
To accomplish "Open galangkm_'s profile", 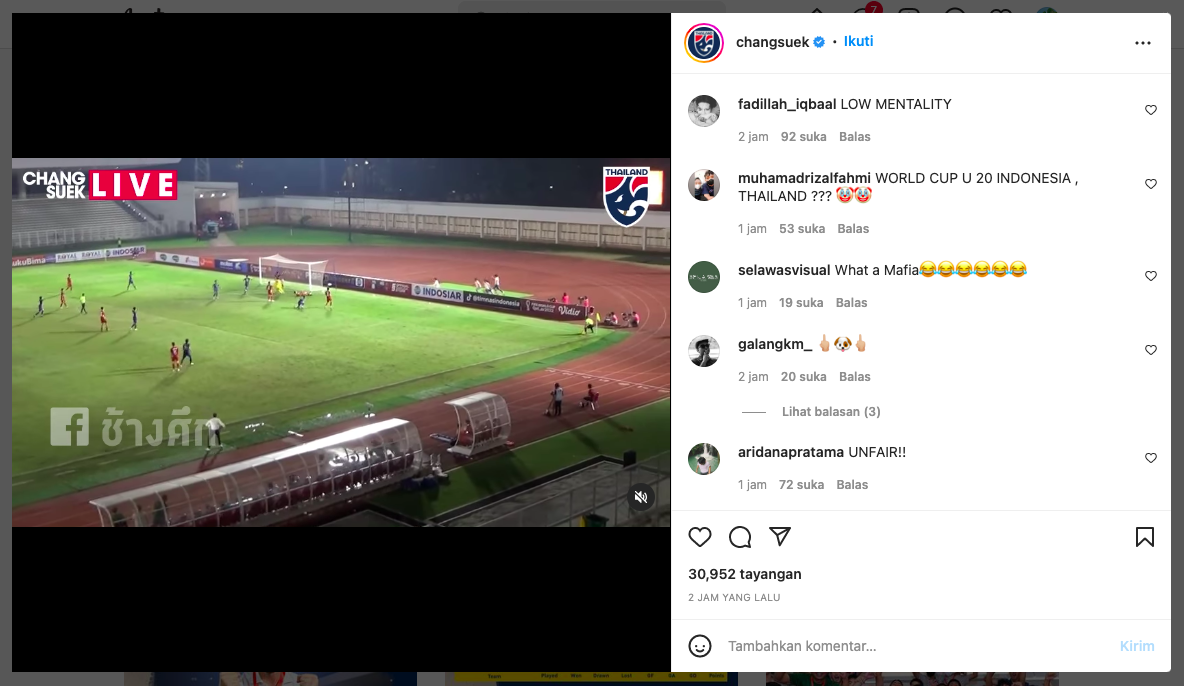I will click(774, 345).
